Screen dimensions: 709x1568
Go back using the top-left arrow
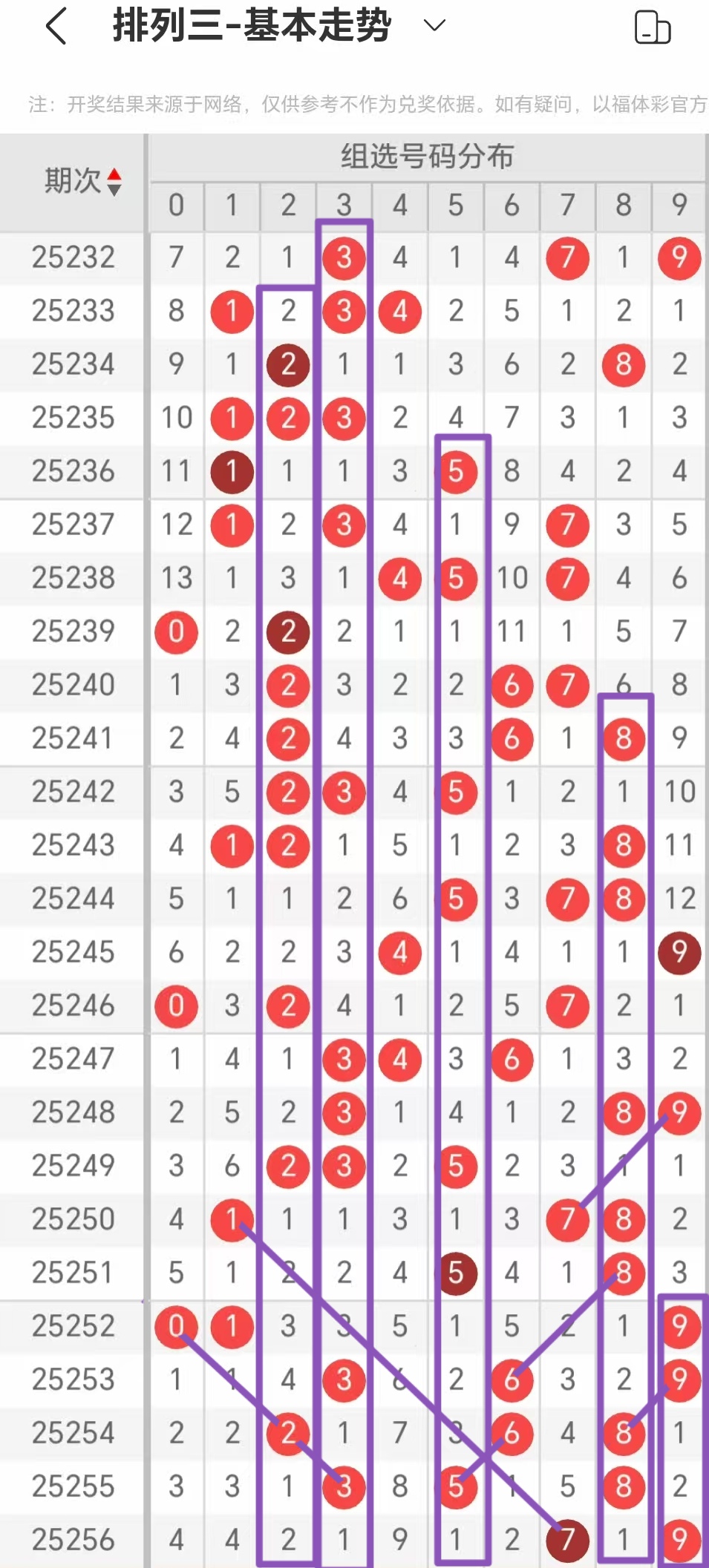pos(56,26)
